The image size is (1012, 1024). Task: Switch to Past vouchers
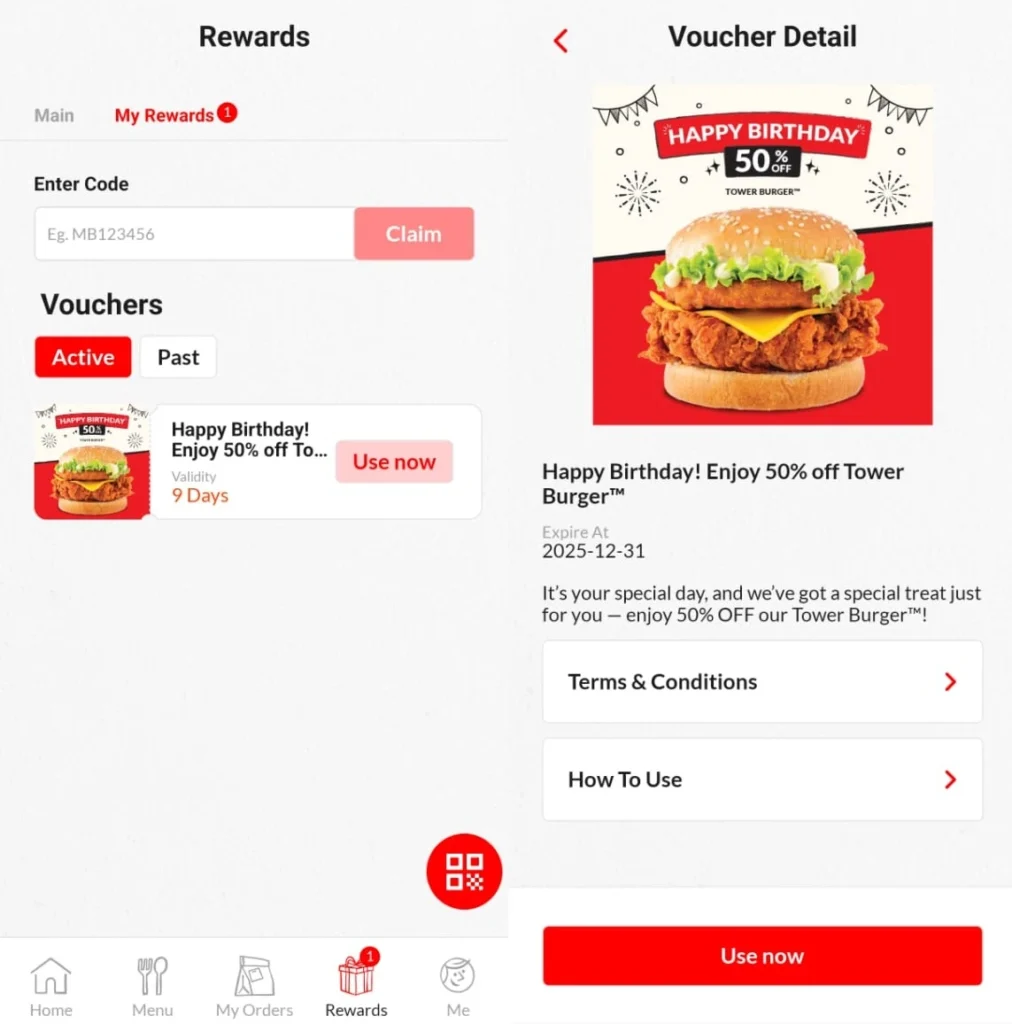[x=178, y=357]
